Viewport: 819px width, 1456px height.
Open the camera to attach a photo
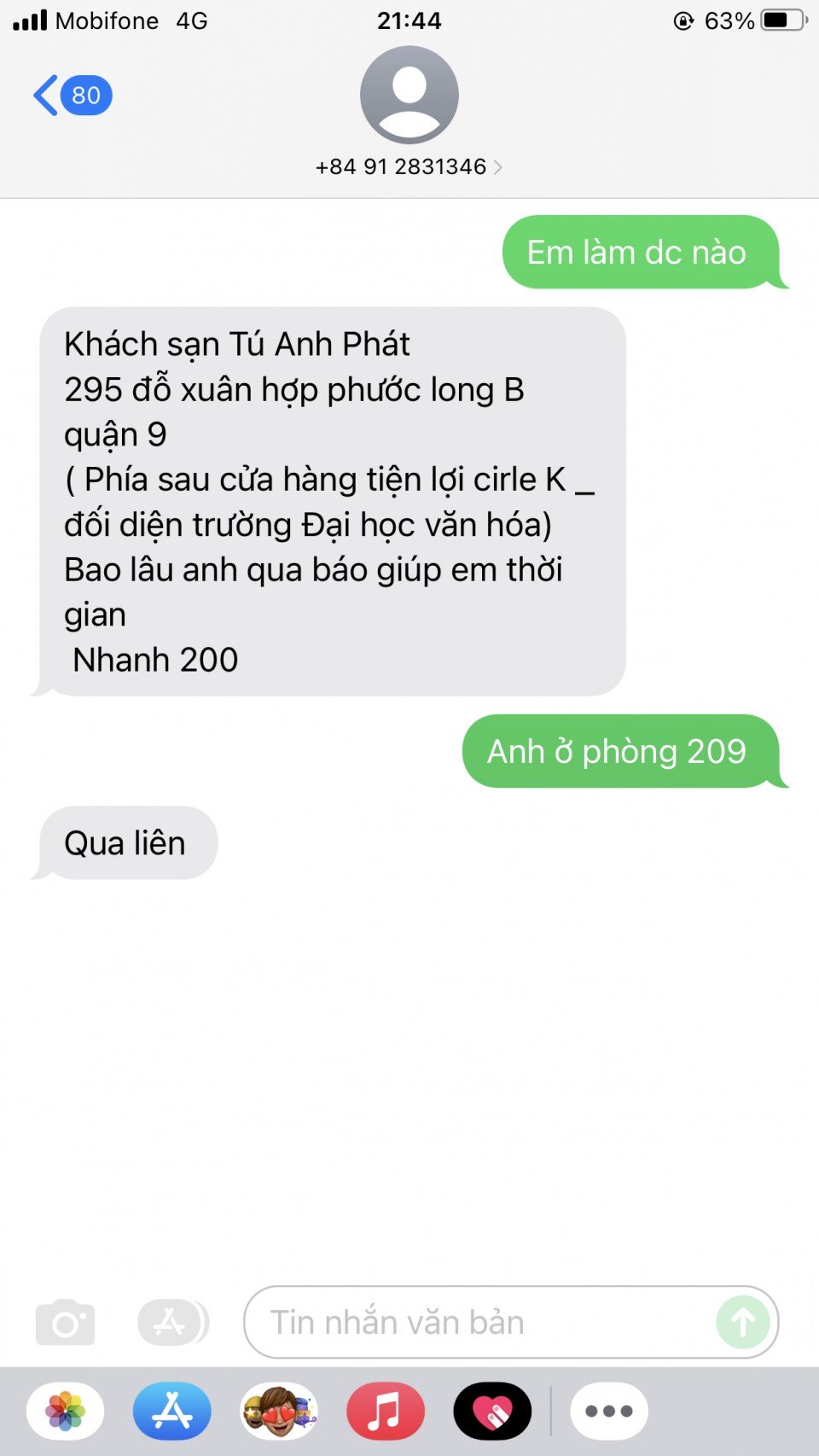click(65, 1323)
